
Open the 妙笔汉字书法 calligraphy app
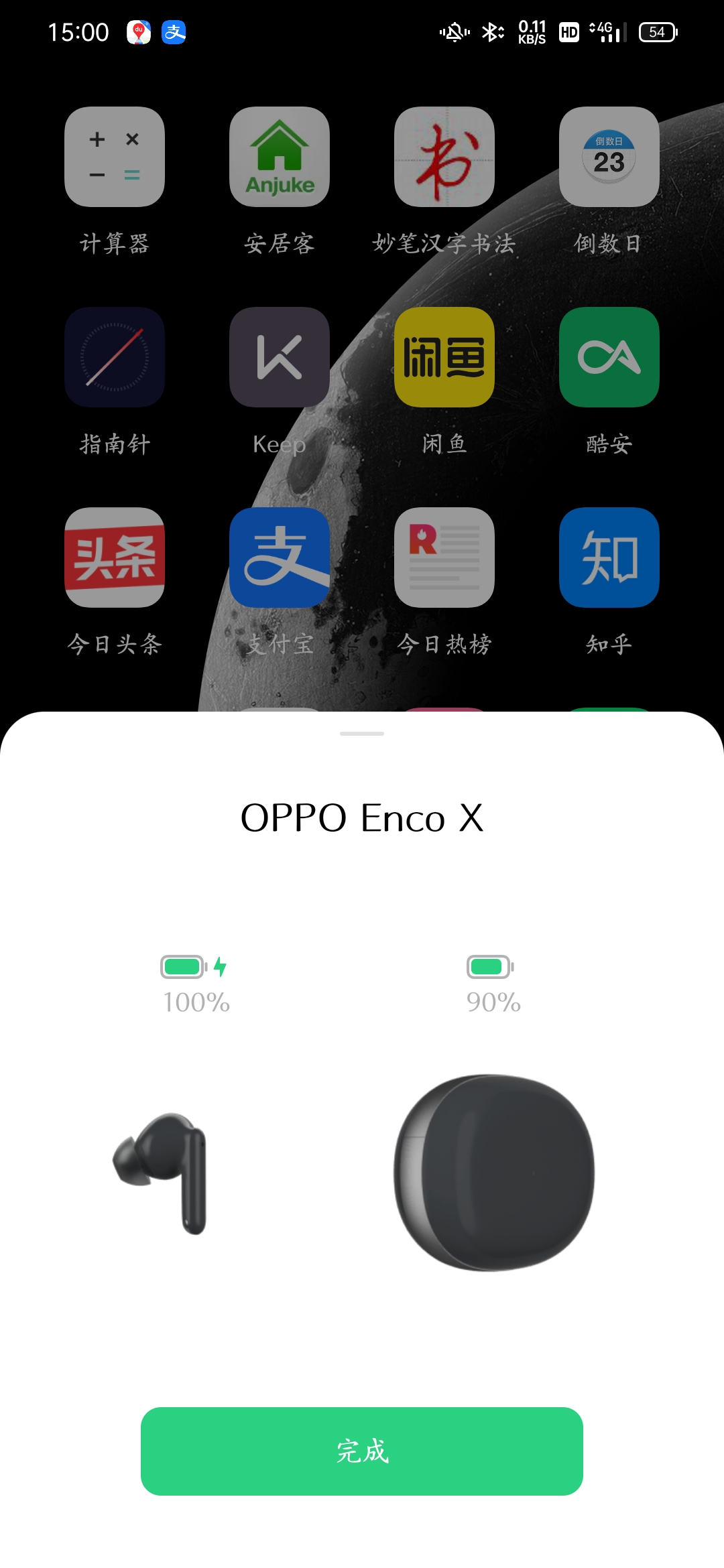pyautogui.click(x=444, y=157)
